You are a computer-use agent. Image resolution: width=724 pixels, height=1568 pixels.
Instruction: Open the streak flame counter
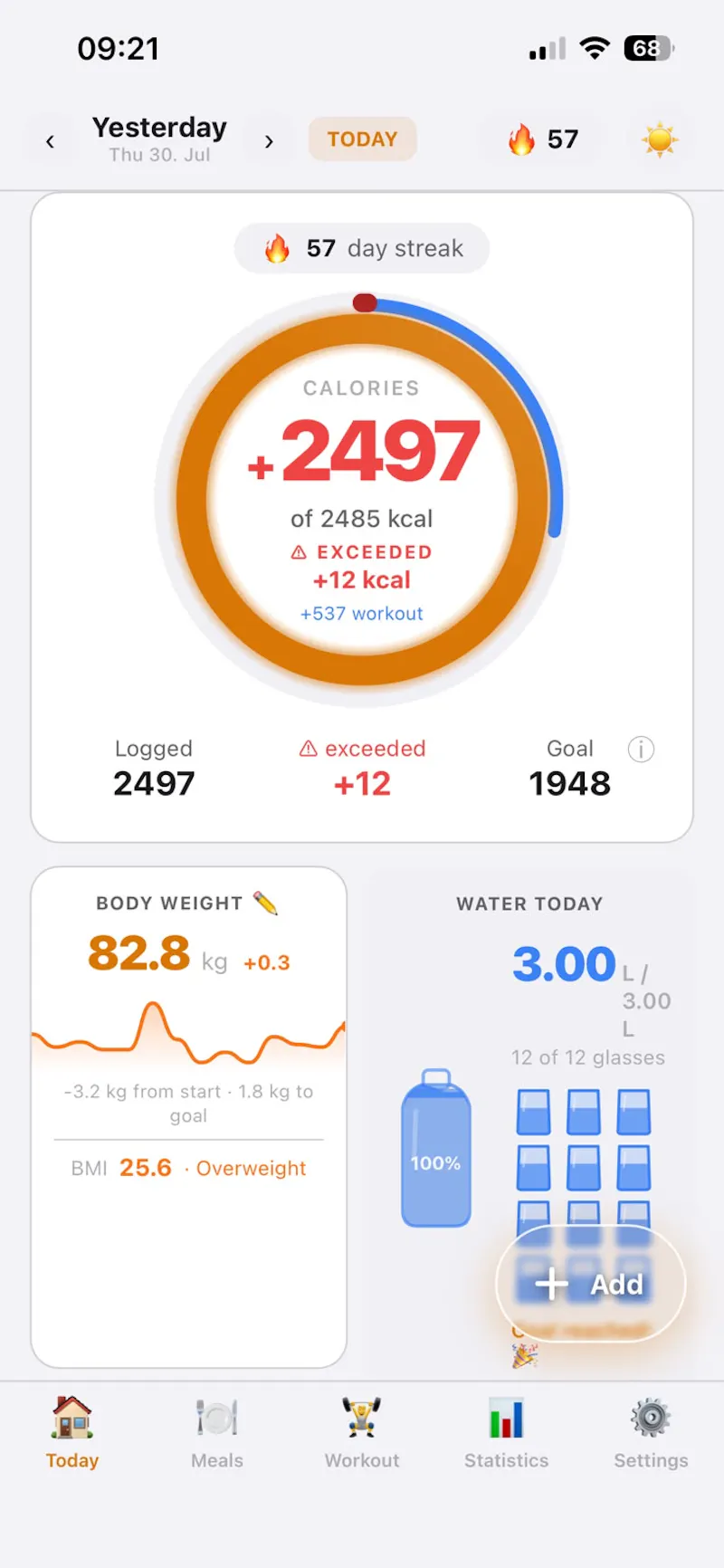tap(543, 139)
